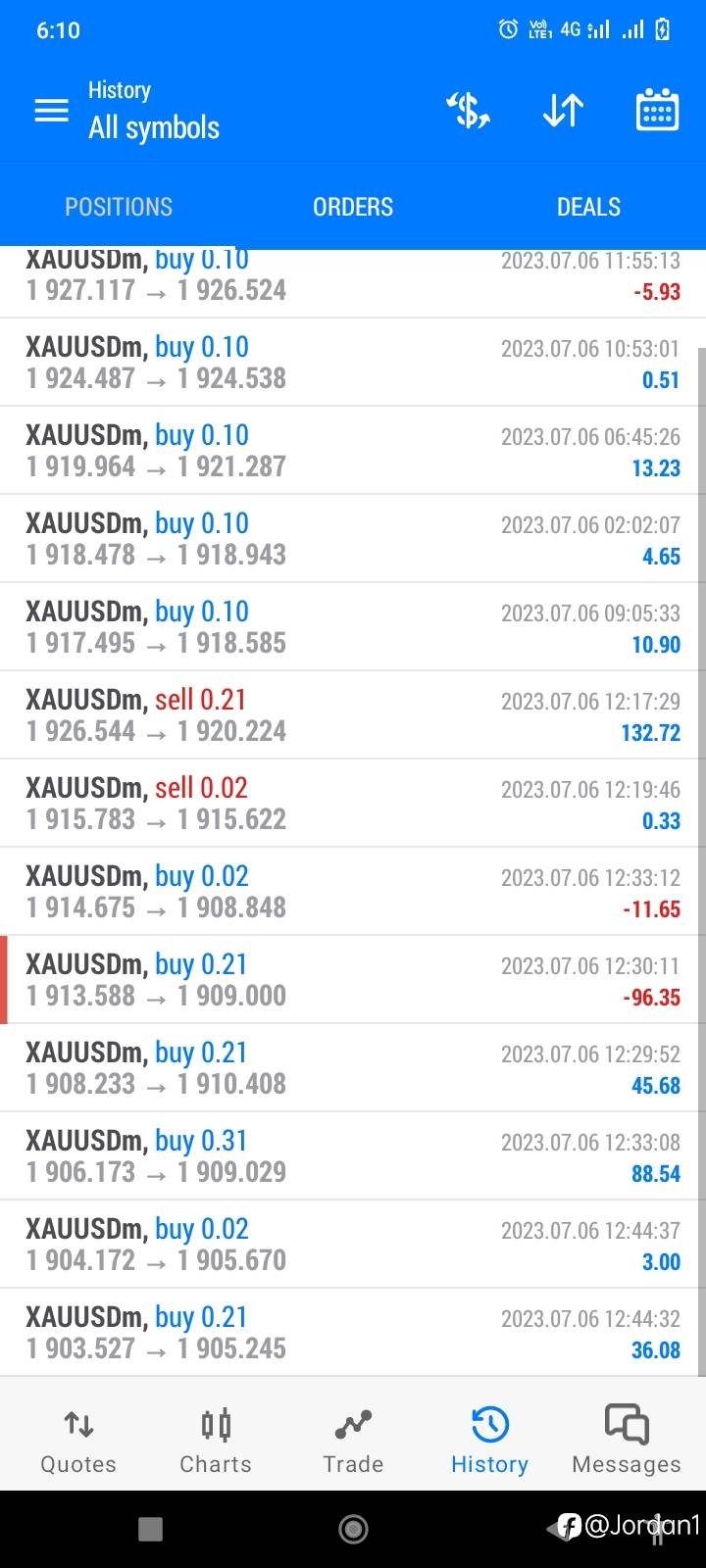Open the buy 0.10 trade with 13.23 profit
This screenshot has height=1568, width=706.
point(353,451)
